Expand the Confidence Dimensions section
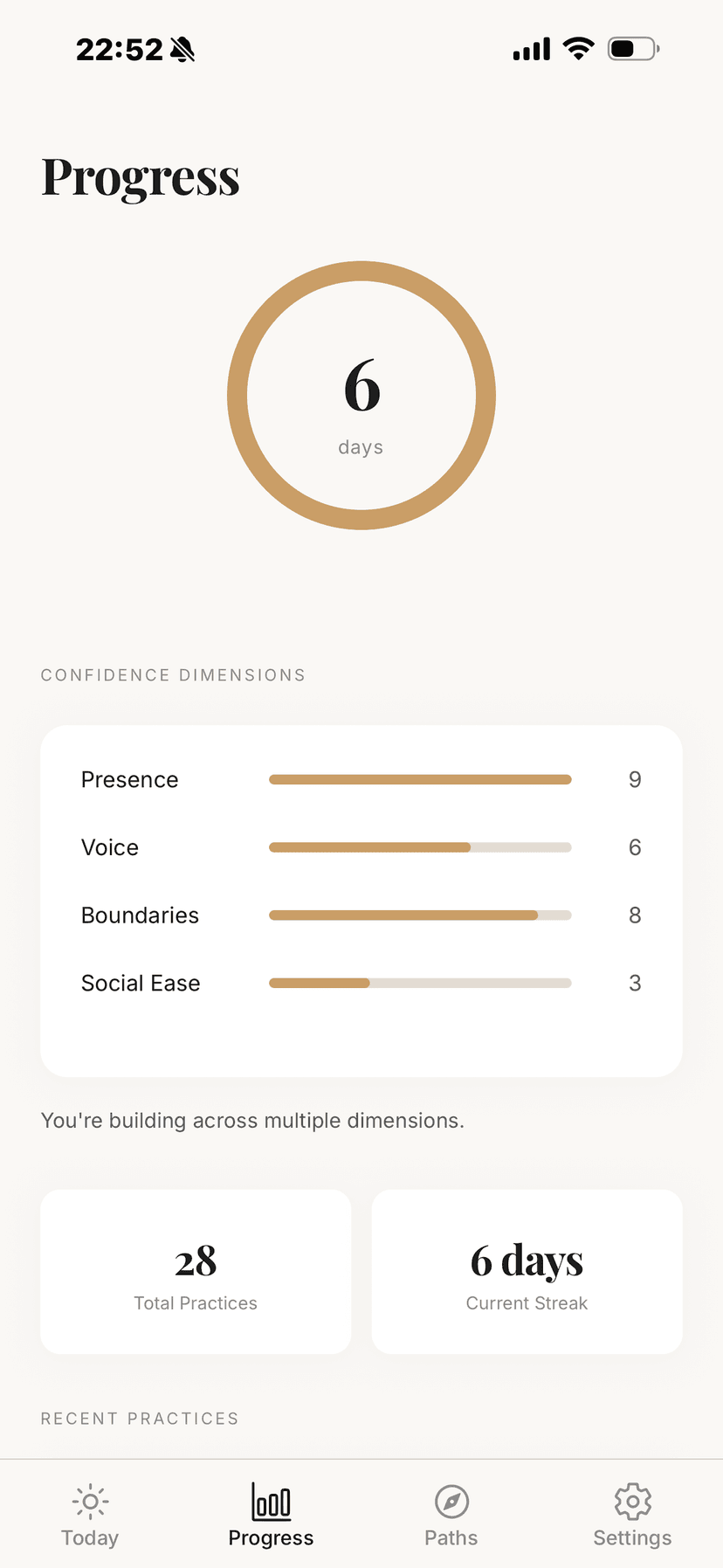Image resolution: width=723 pixels, height=1568 pixels. tap(173, 674)
